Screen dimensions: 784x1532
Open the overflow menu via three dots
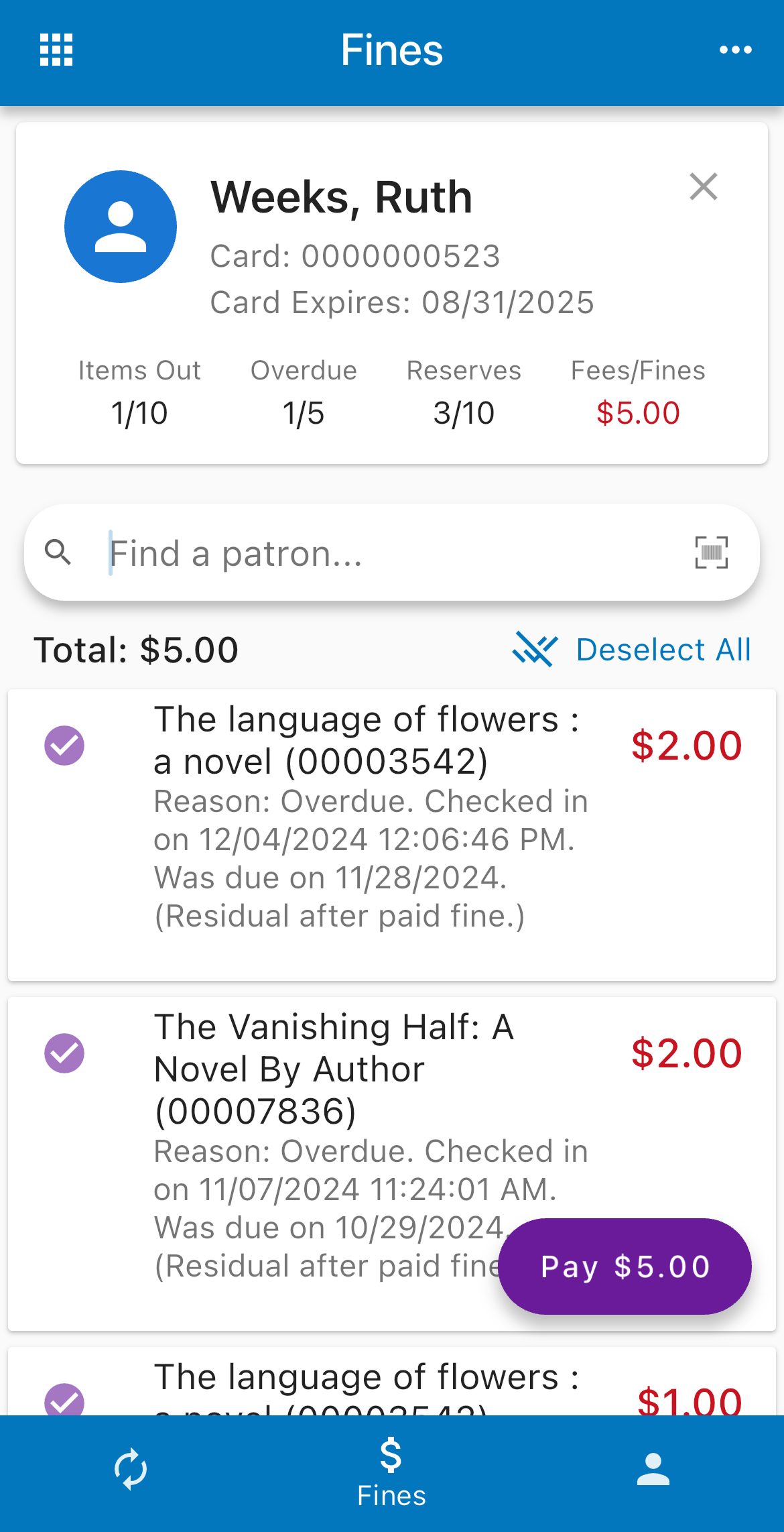(x=734, y=50)
